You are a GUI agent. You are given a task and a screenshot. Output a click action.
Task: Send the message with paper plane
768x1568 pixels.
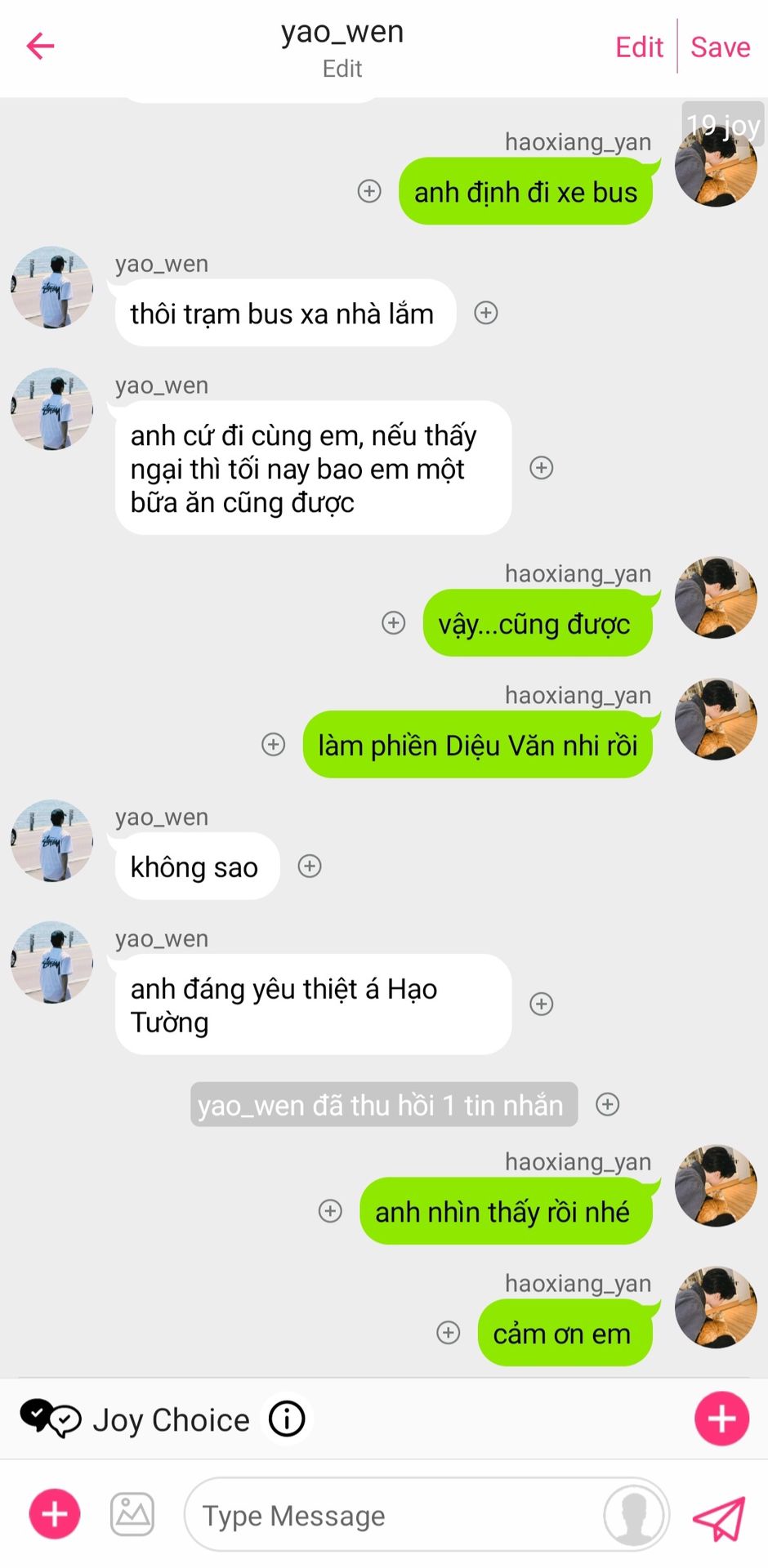pyautogui.click(x=719, y=1518)
